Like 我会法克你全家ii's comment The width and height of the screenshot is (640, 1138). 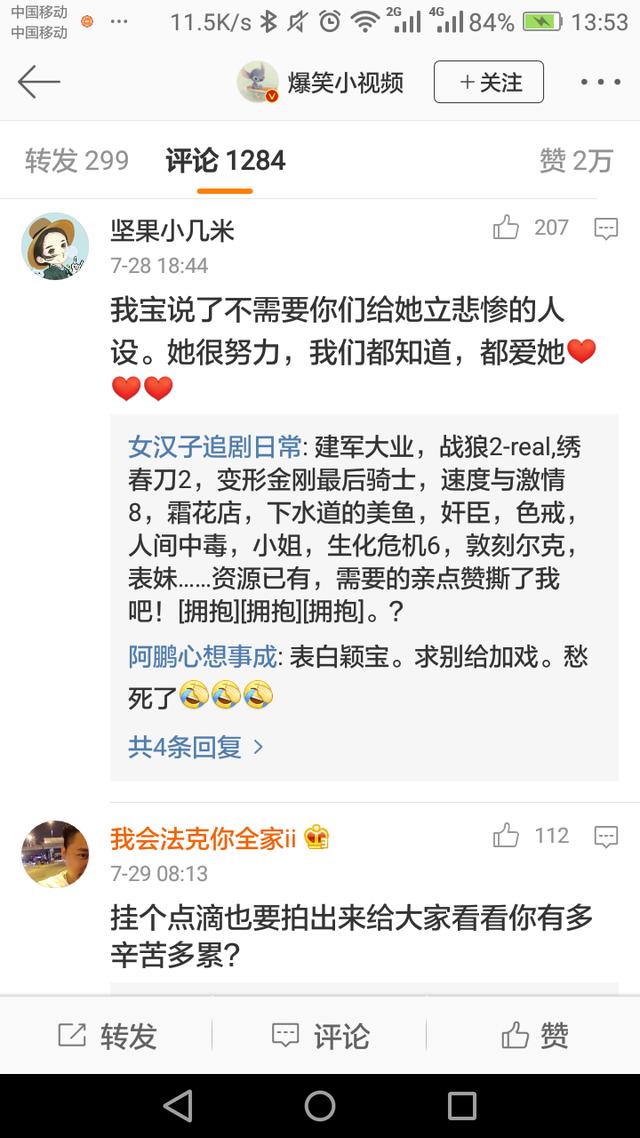point(507,836)
